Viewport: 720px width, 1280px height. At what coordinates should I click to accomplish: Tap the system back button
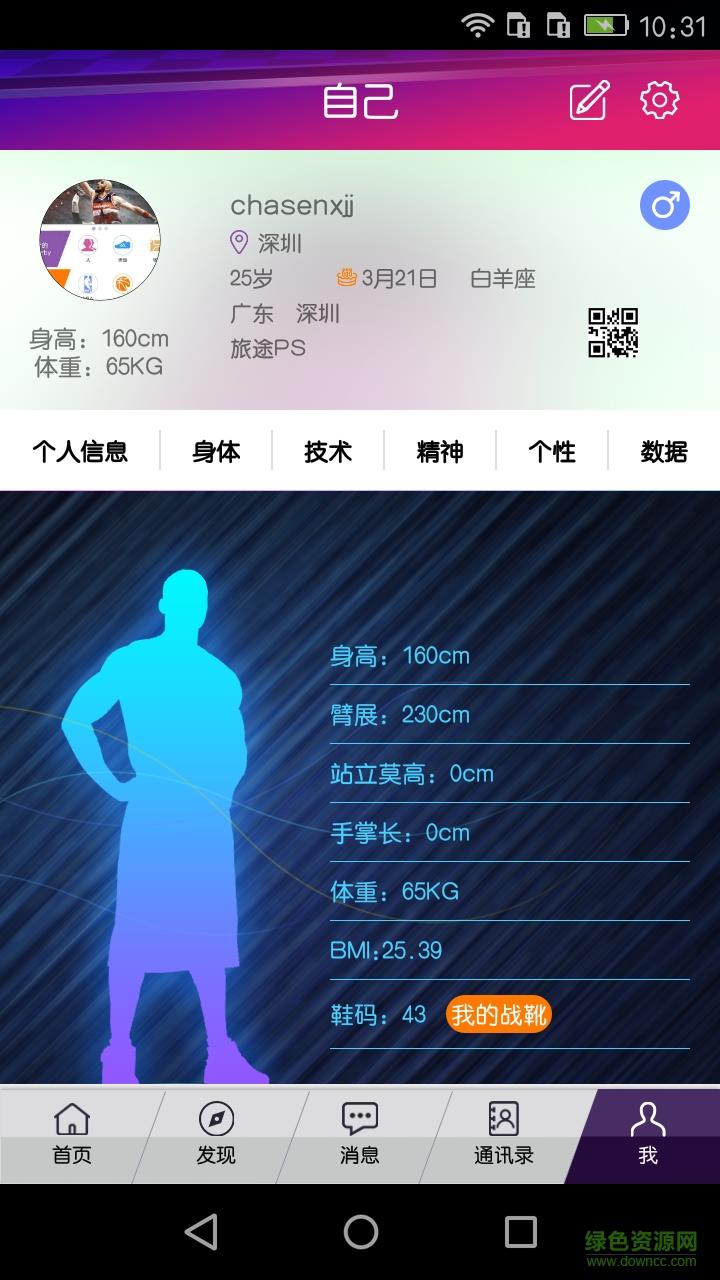click(x=201, y=1232)
